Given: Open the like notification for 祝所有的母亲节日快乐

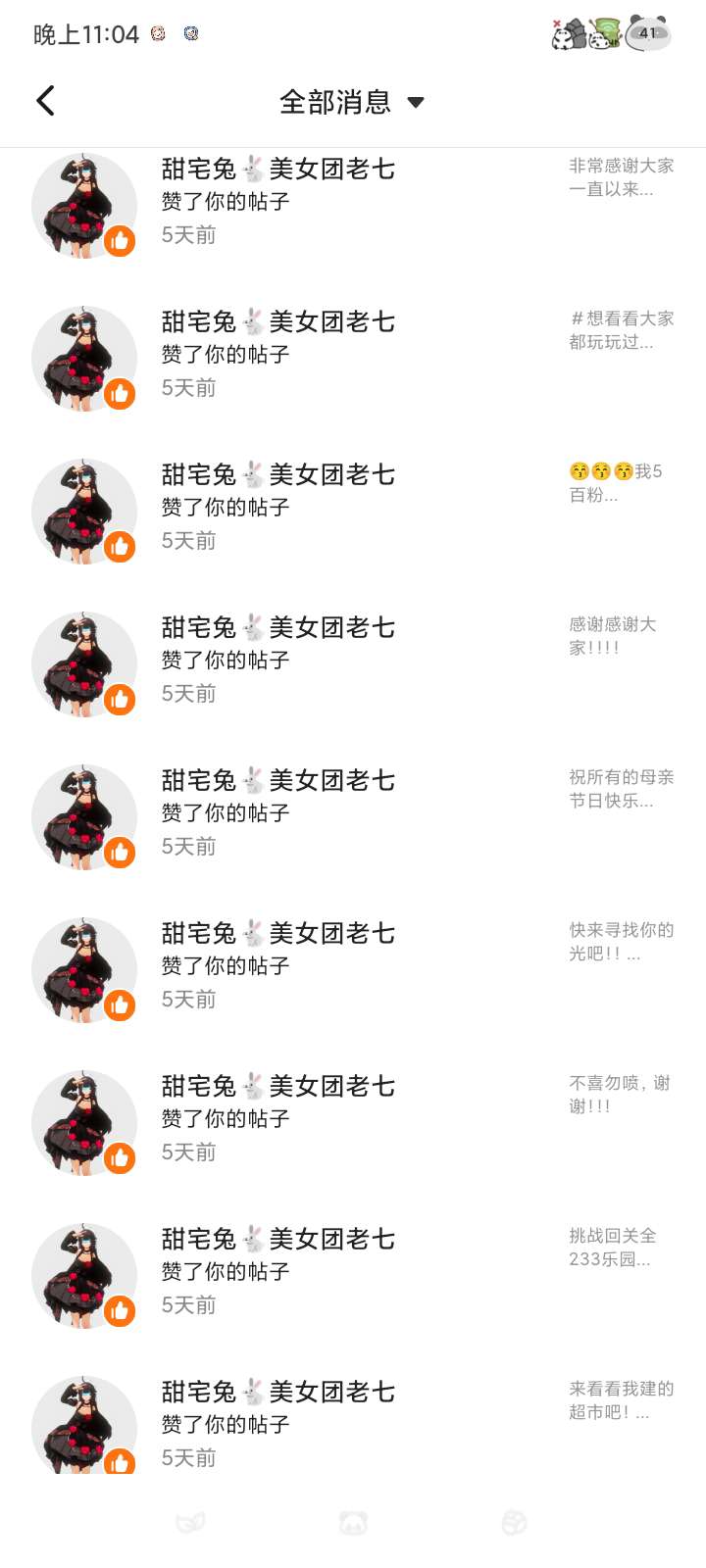Looking at the screenshot, I should (353, 813).
